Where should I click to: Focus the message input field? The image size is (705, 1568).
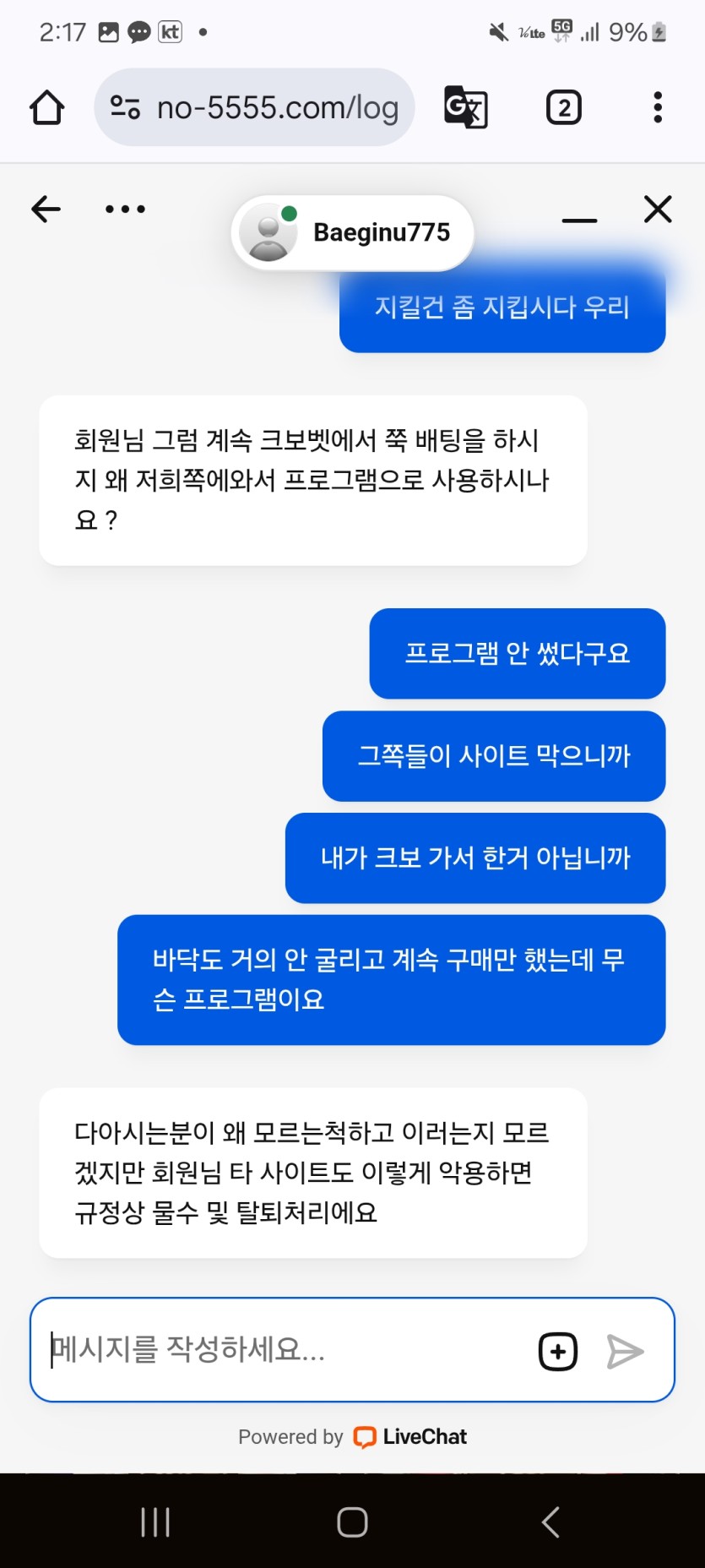(x=287, y=1349)
